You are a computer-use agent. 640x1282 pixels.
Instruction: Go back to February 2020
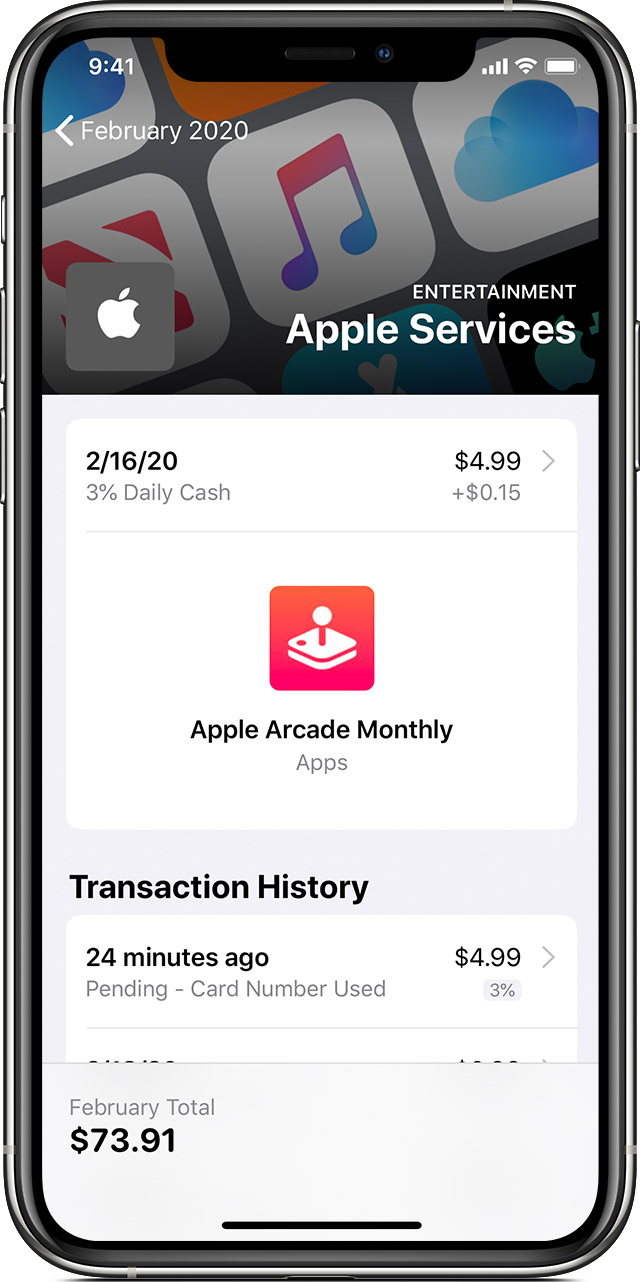[151, 130]
